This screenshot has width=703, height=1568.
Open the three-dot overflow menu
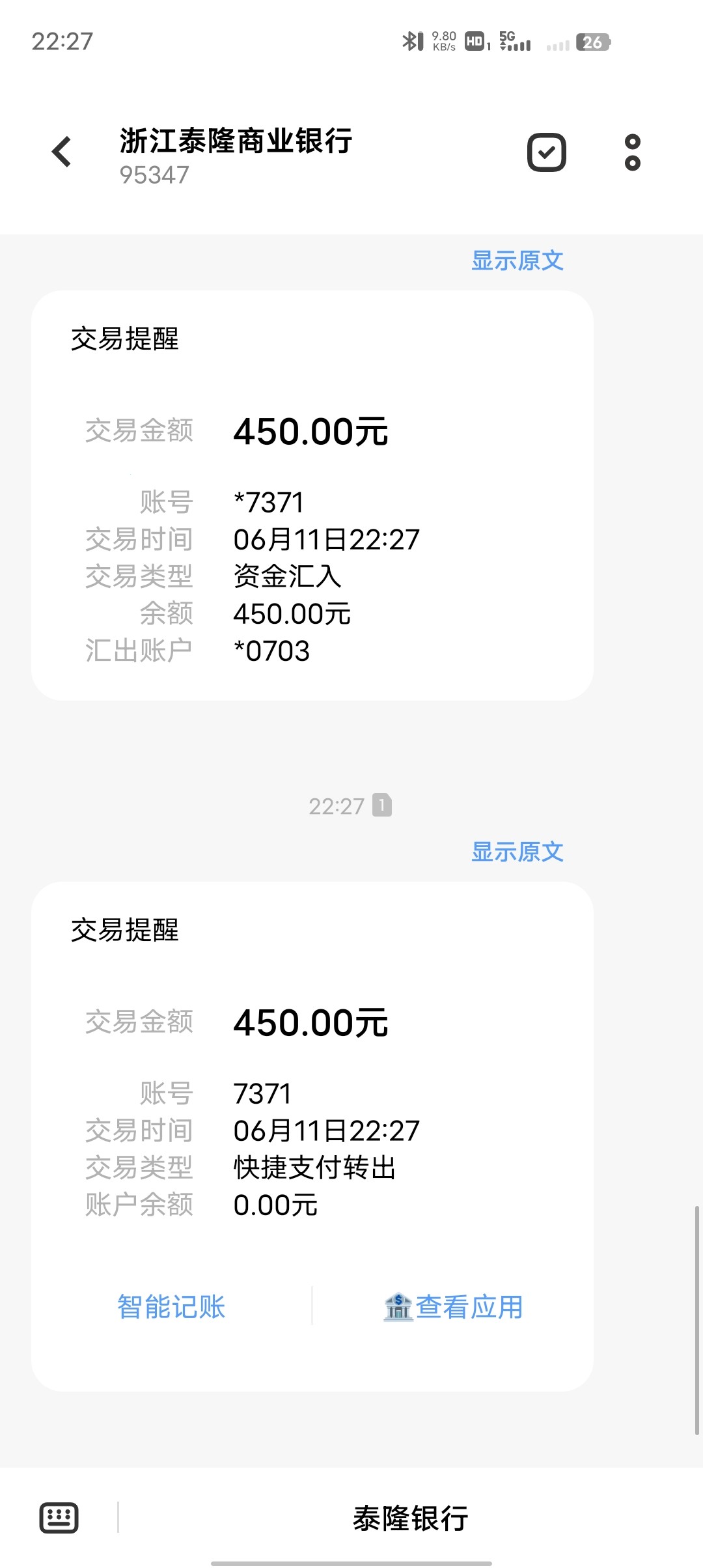632,152
